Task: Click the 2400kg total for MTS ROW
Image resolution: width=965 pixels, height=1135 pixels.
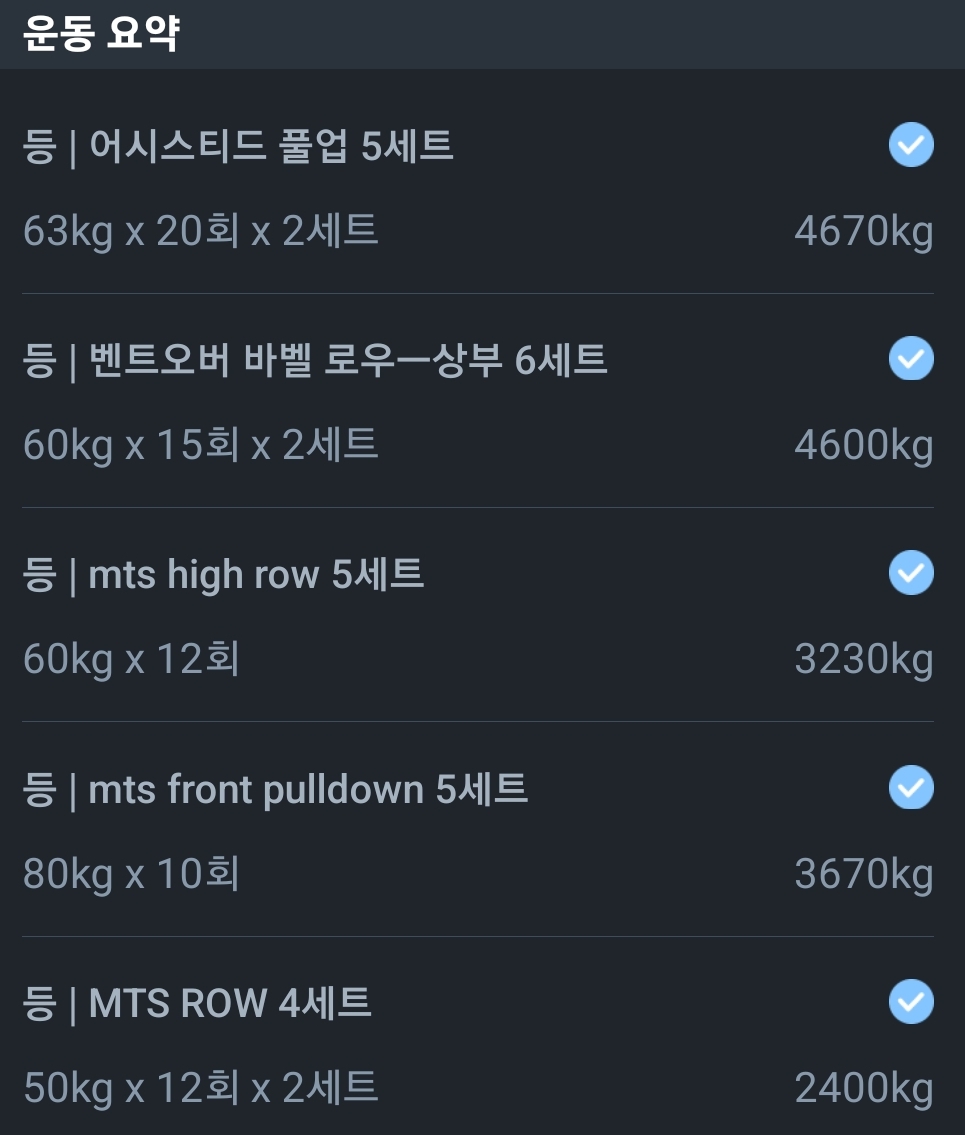Action: 866,1088
